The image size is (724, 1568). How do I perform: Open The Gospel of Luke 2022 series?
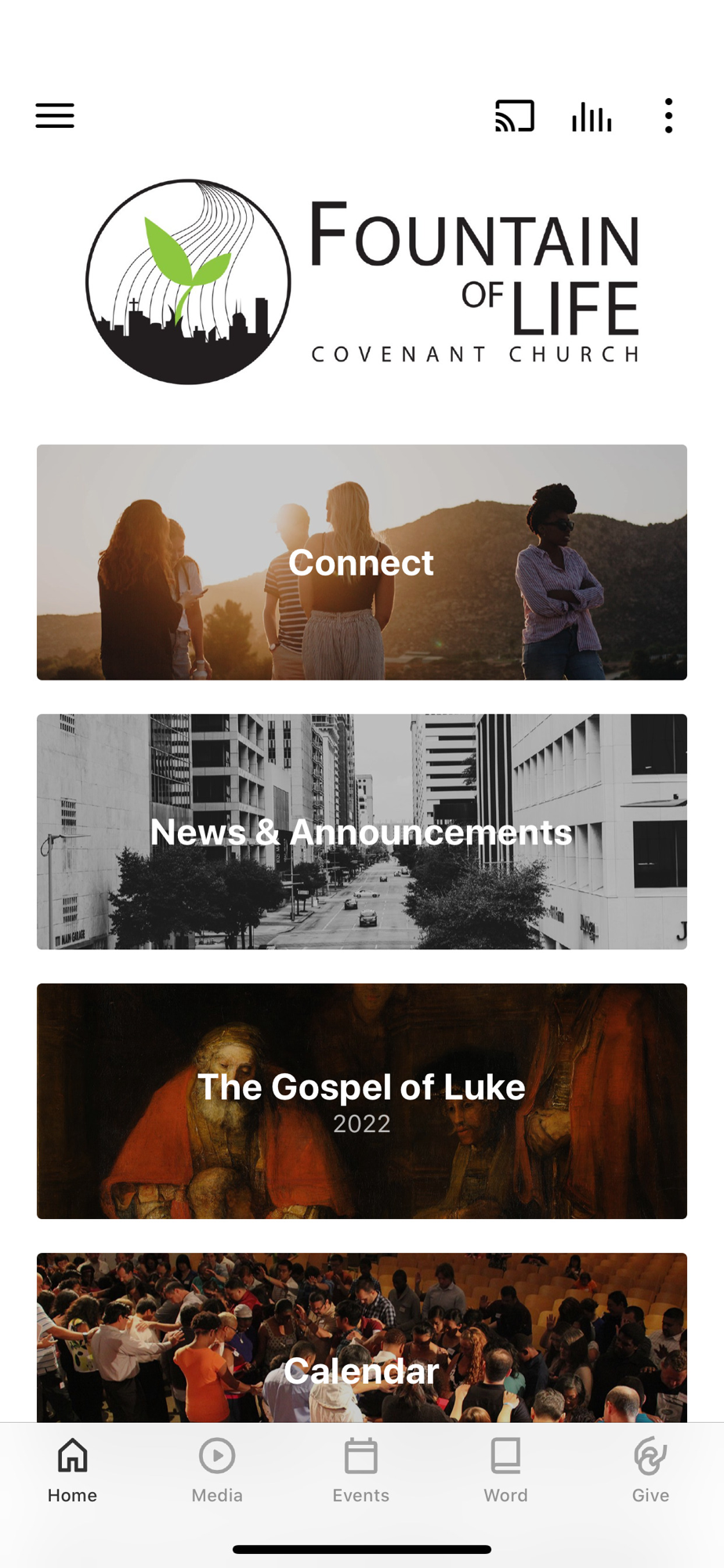(362, 1101)
